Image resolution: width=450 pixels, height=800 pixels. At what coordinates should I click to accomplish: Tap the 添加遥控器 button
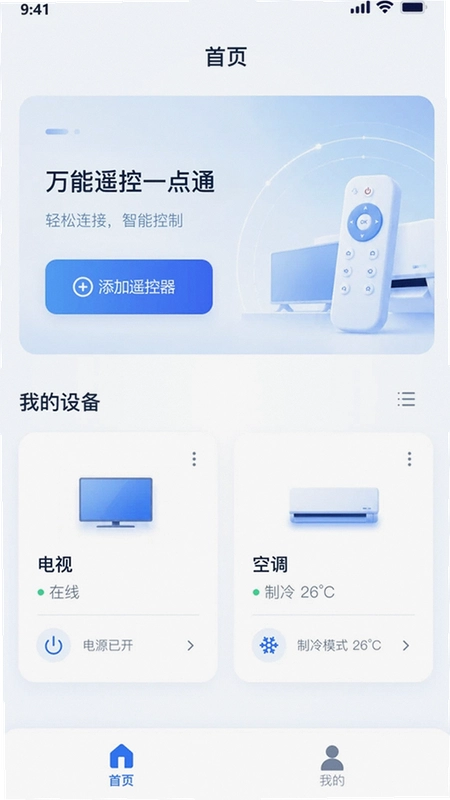pos(129,287)
